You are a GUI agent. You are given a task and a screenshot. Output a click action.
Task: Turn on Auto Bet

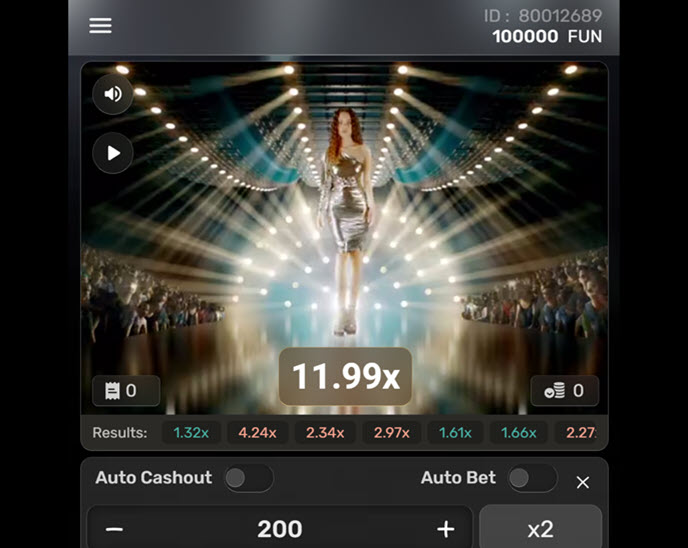tap(531, 478)
